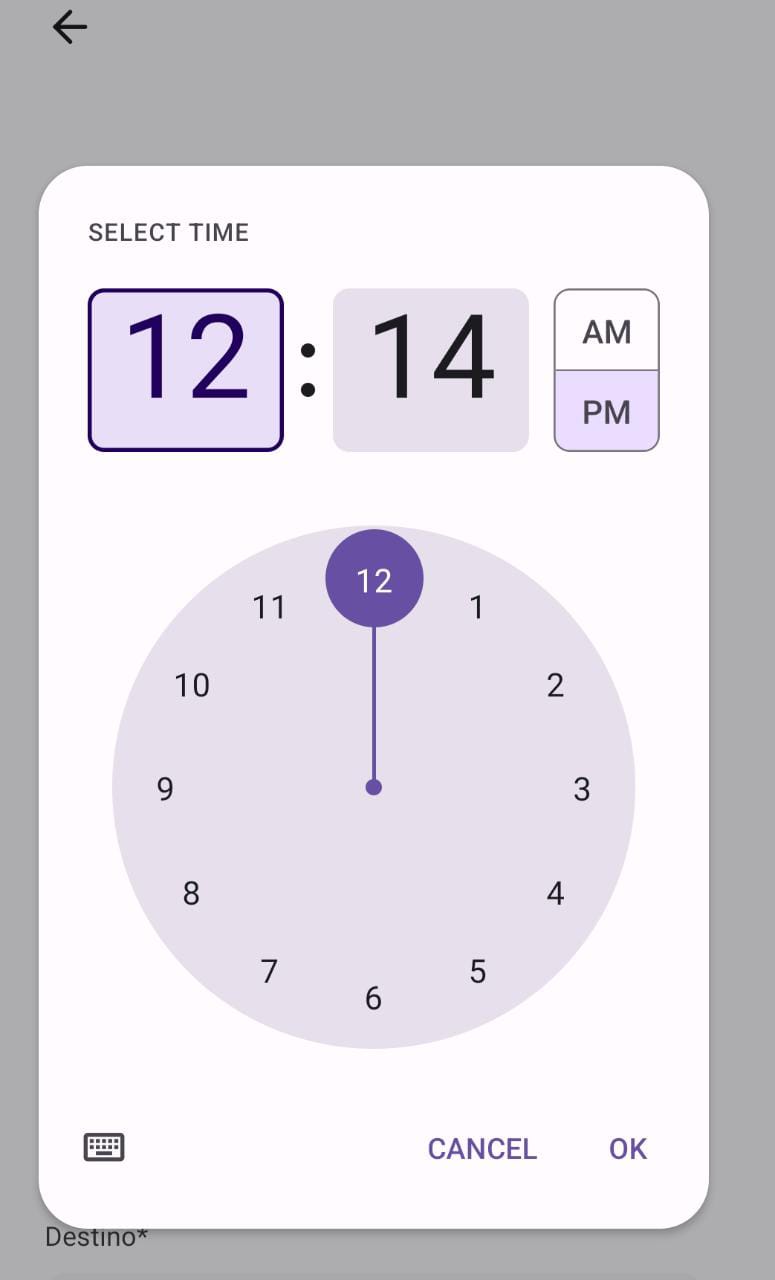Select 9 on the clock face
The height and width of the screenshot is (1280, 775).
[163, 789]
